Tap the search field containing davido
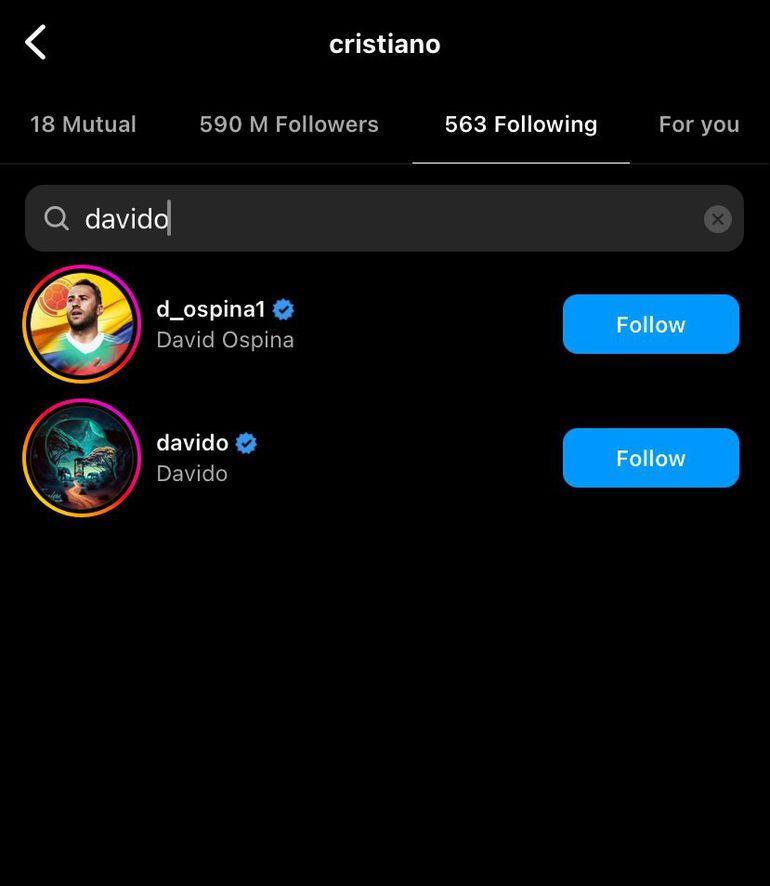 point(380,218)
